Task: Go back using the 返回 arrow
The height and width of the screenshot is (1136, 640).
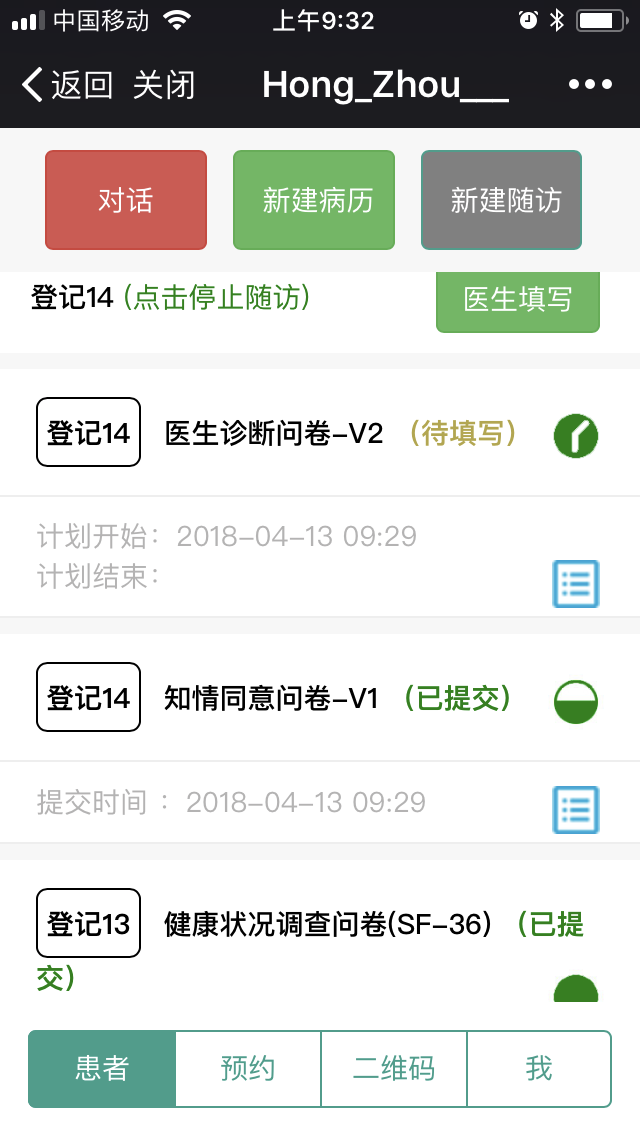Action: point(66,86)
